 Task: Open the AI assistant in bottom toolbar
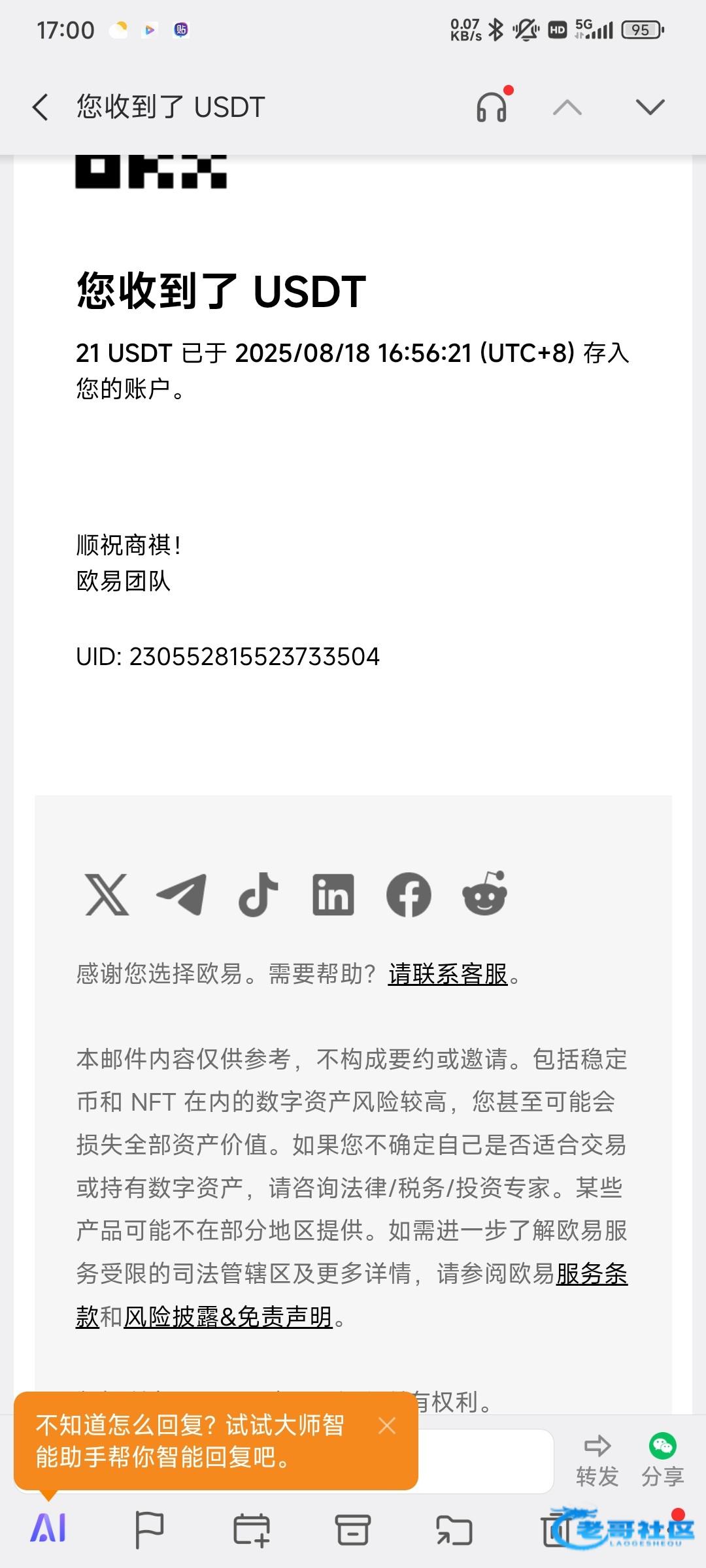pos(49,1529)
